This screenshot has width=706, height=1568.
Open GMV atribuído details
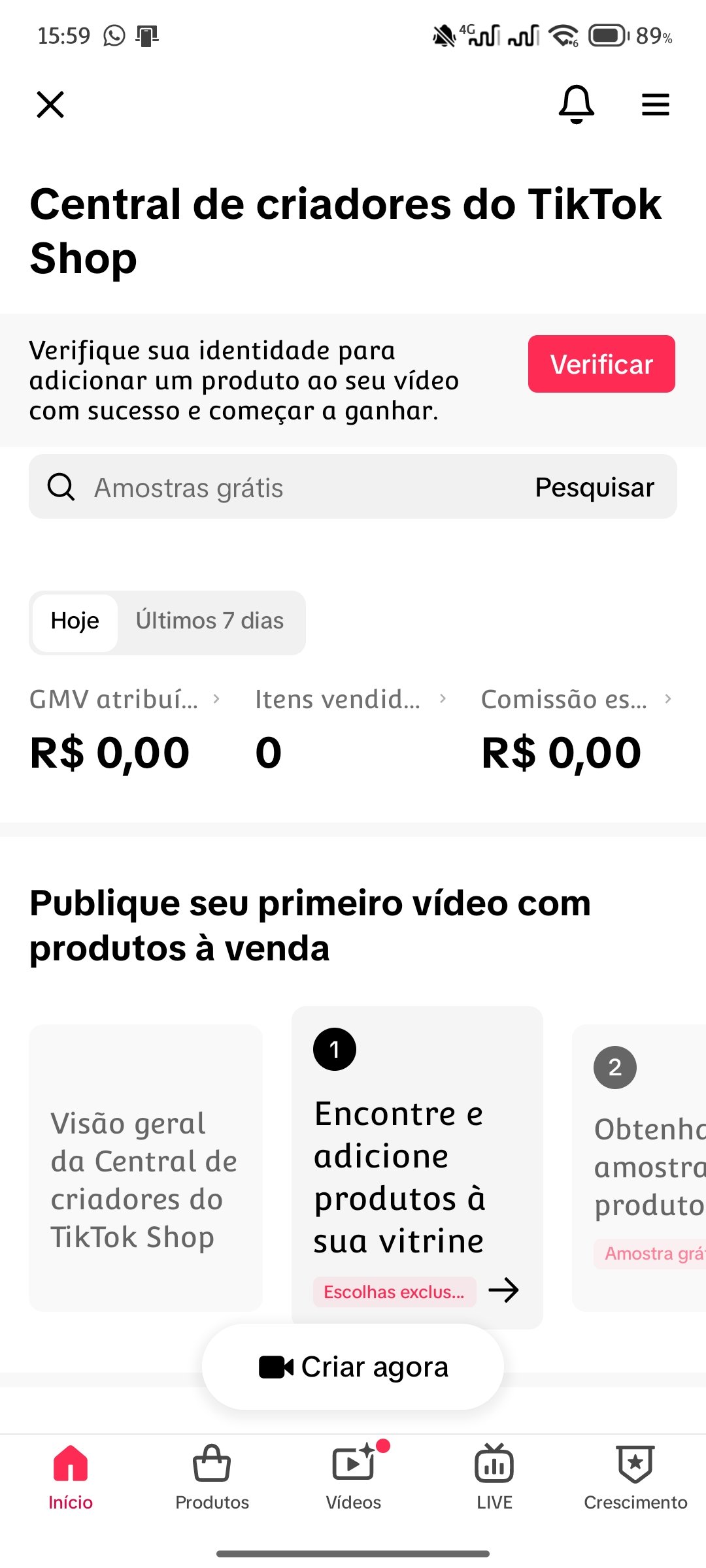coord(124,700)
